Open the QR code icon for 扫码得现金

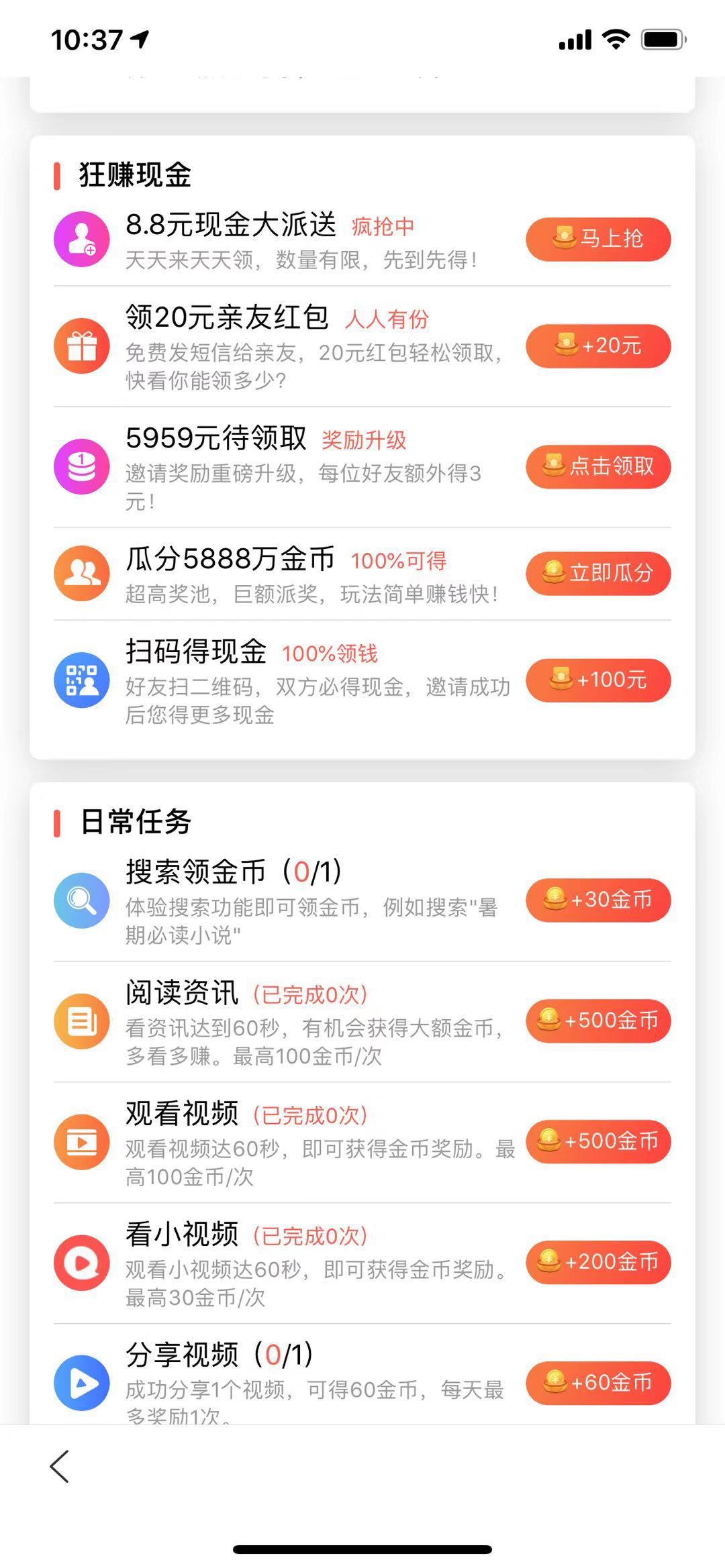click(81, 680)
